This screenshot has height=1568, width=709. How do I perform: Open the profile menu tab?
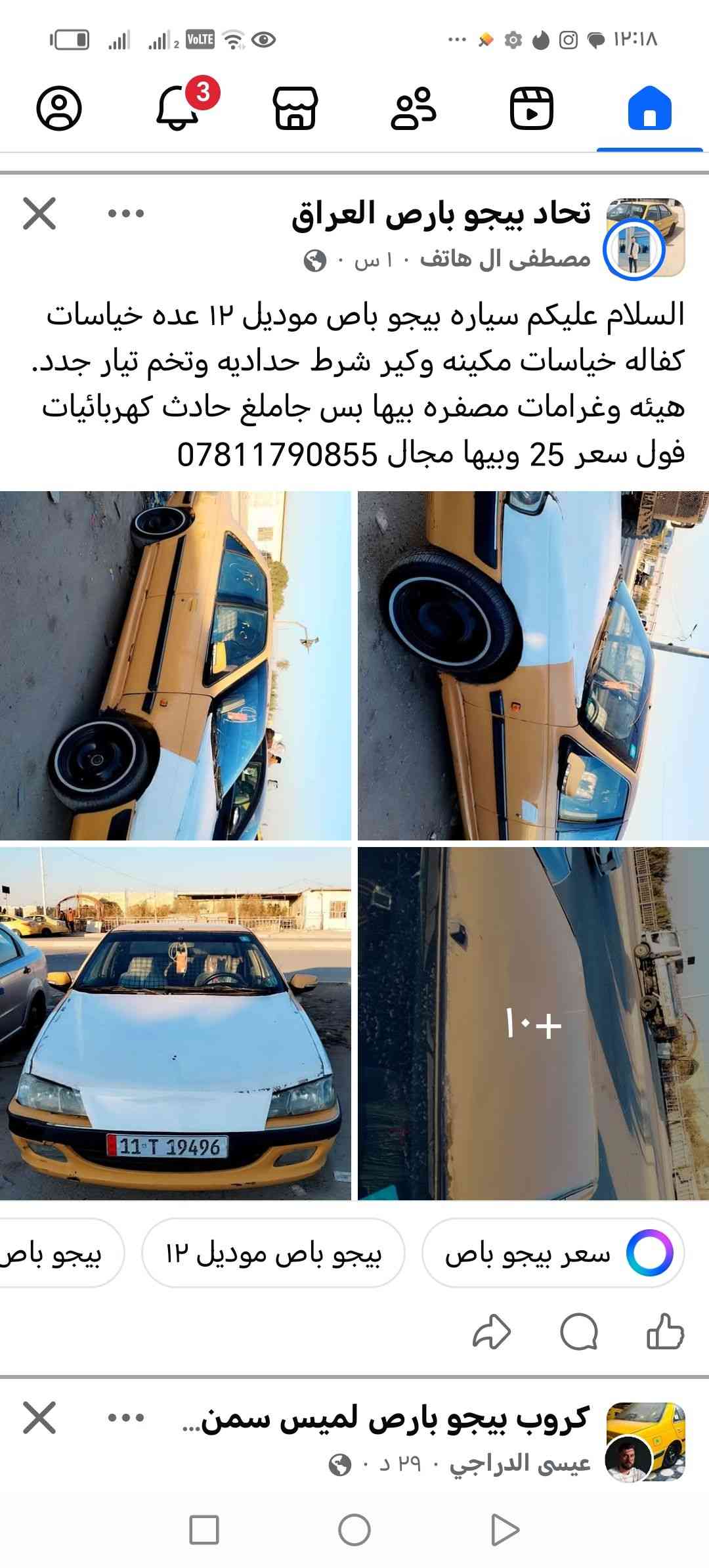pos(59,109)
